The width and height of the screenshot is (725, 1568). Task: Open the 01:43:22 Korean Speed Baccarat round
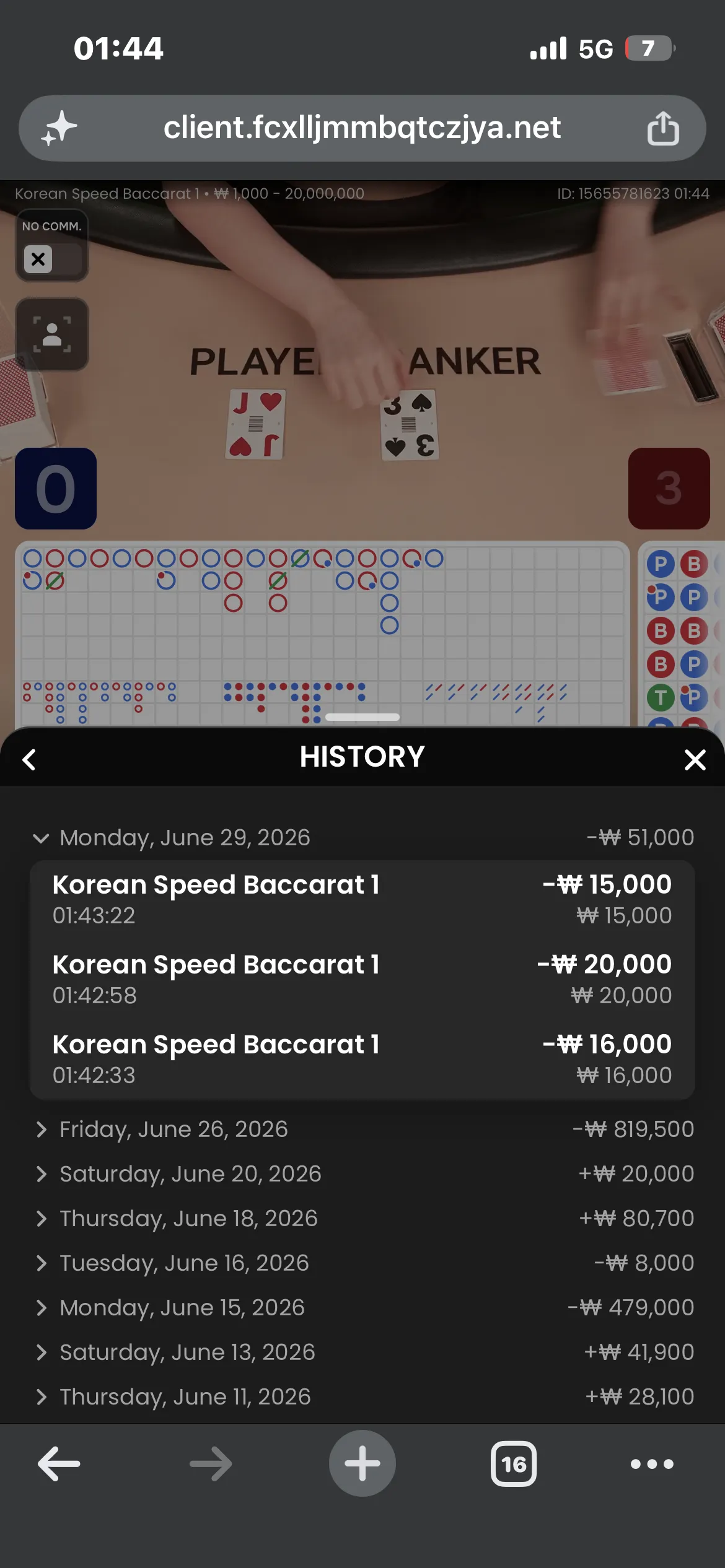click(x=362, y=899)
